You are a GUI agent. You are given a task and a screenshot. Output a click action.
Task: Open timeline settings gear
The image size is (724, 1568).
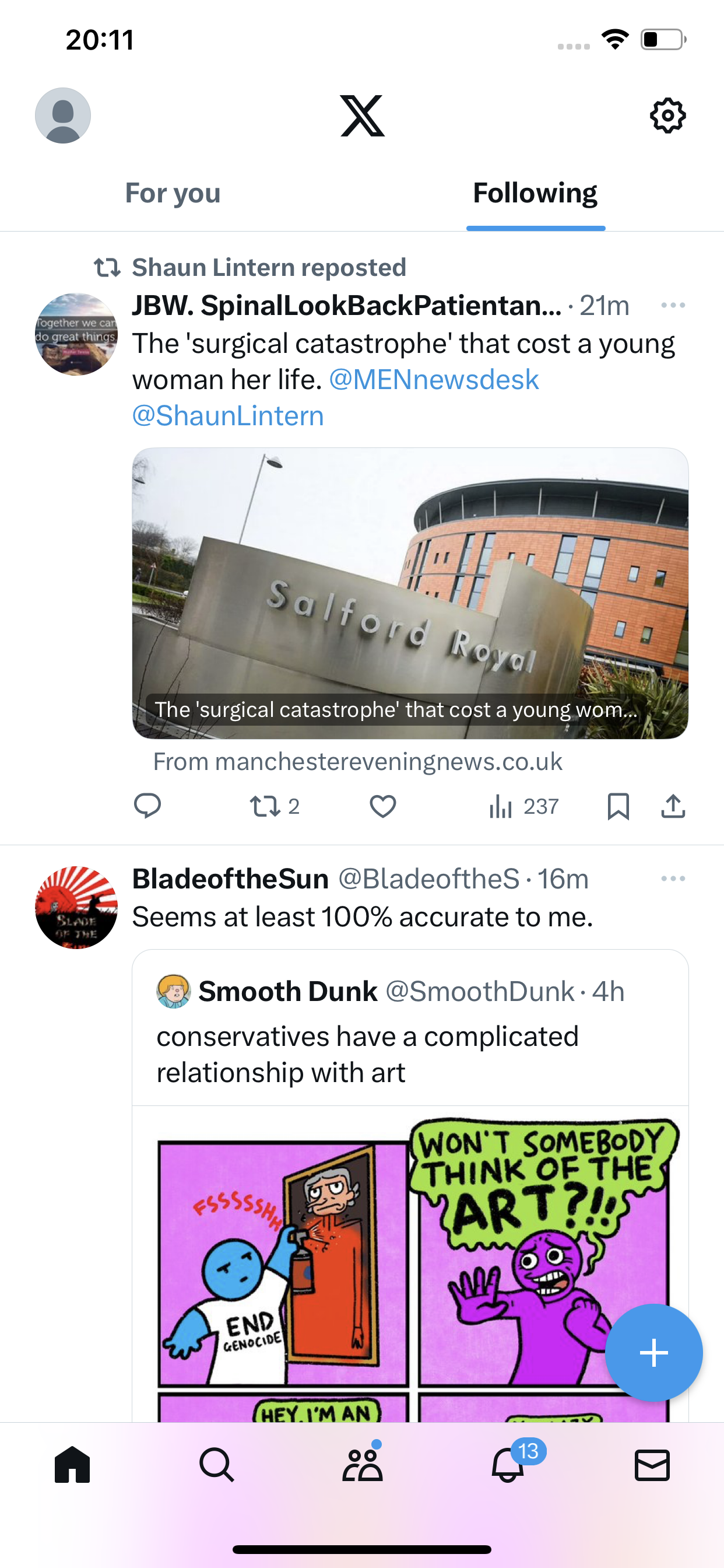(668, 116)
